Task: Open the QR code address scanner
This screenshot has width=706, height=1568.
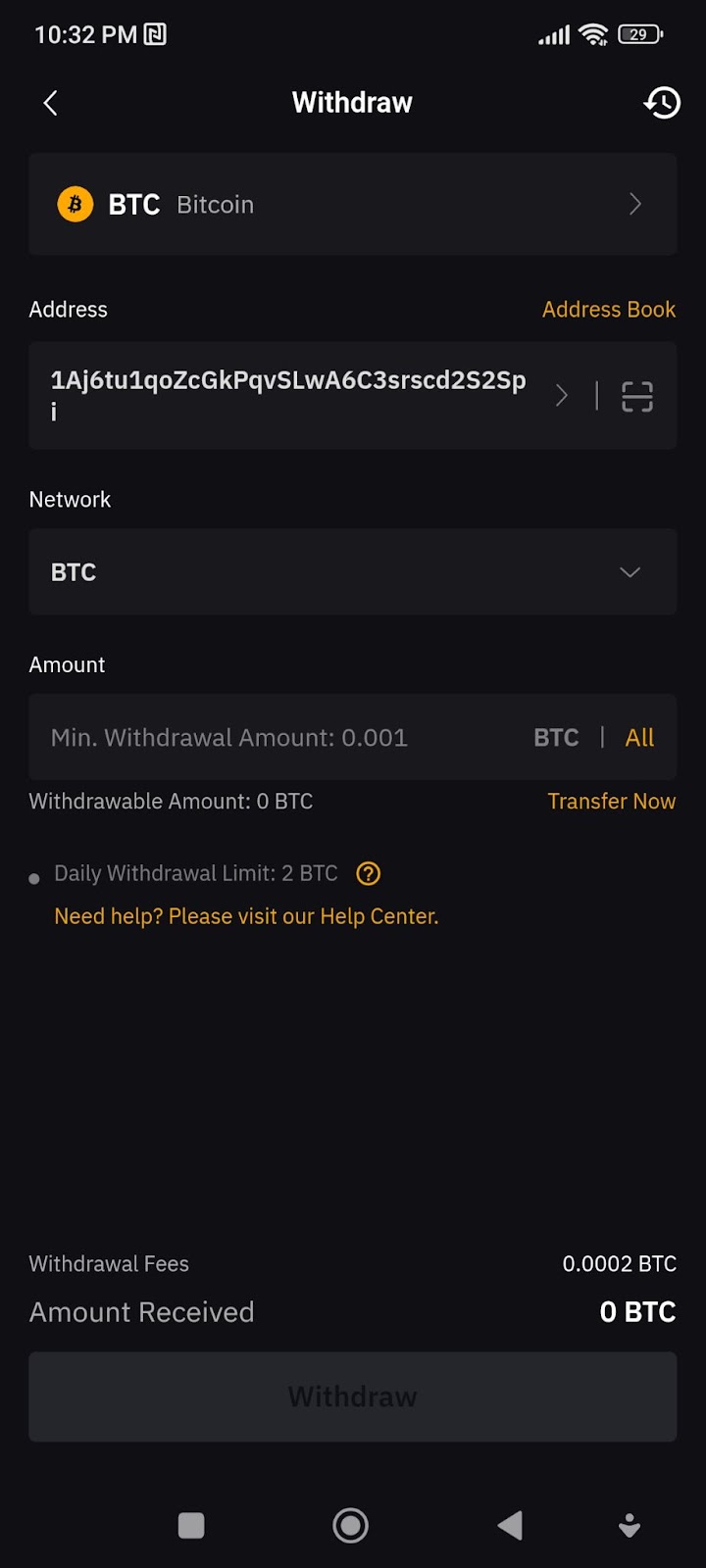Action: pyautogui.click(x=636, y=395)
